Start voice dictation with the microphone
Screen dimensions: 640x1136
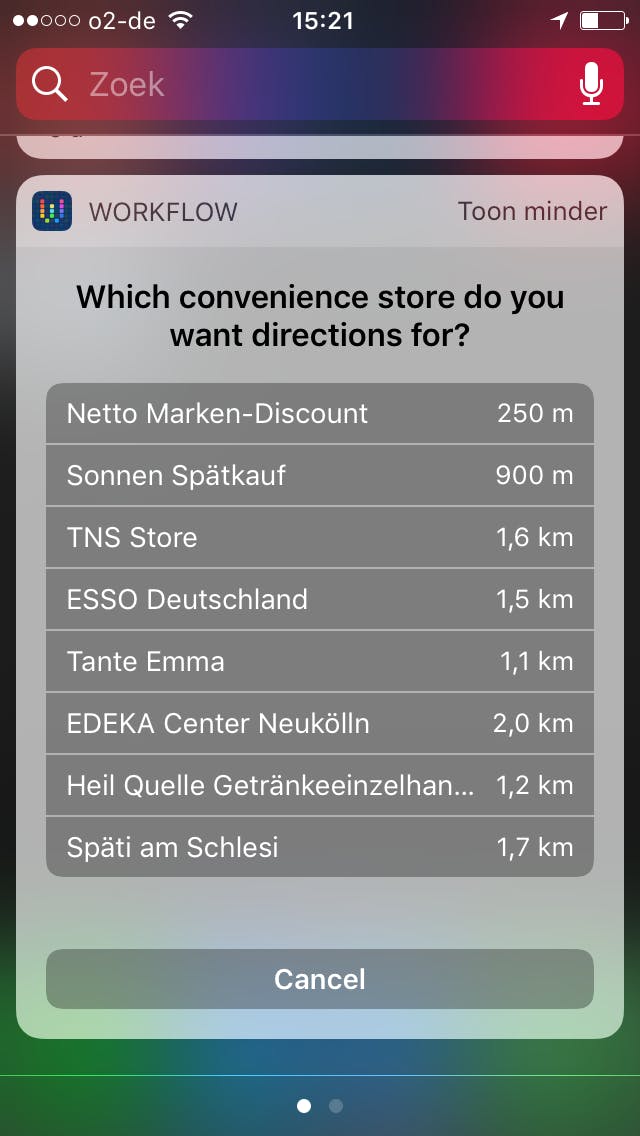click(x=591, y=84)
